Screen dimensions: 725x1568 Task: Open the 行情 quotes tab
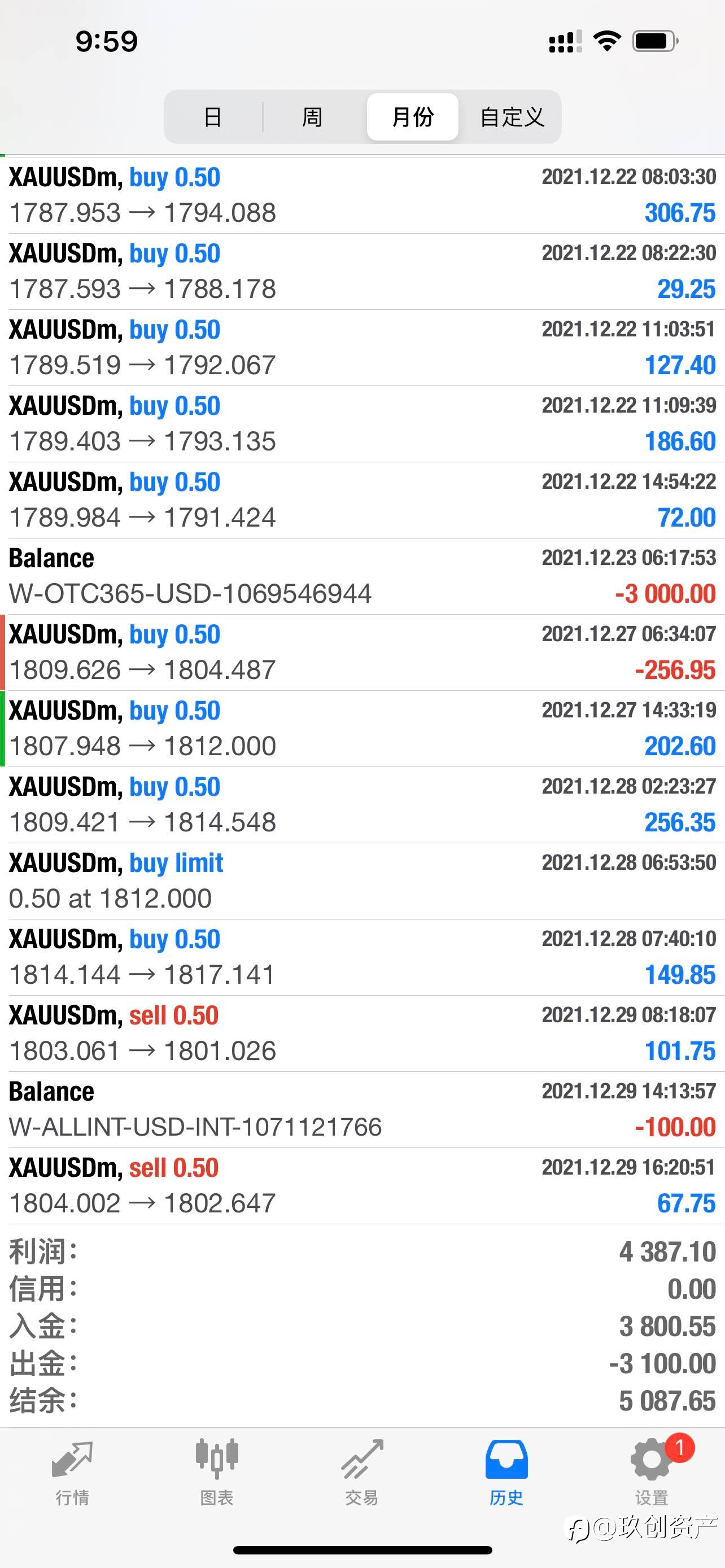(72, 1474)
